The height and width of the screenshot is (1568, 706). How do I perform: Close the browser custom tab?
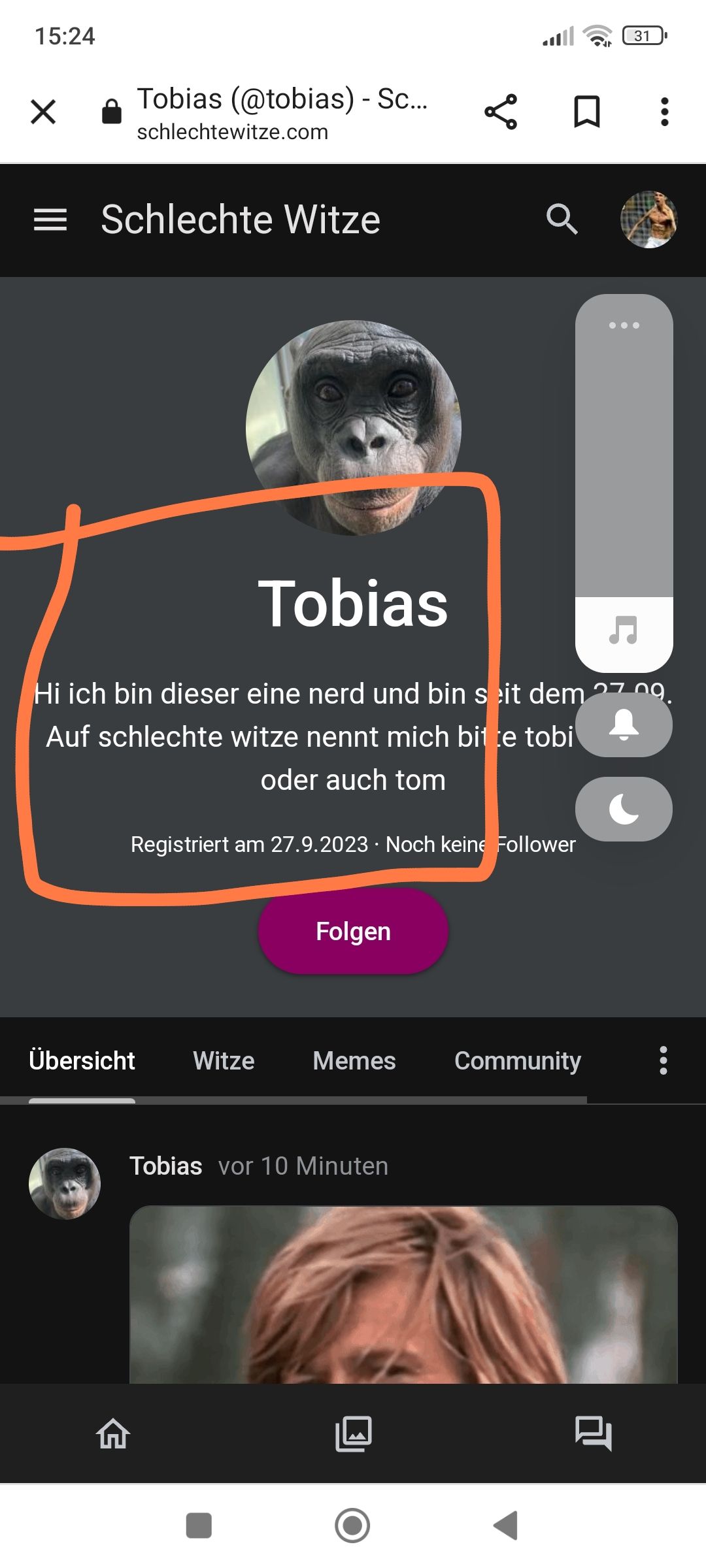point(43,112)
